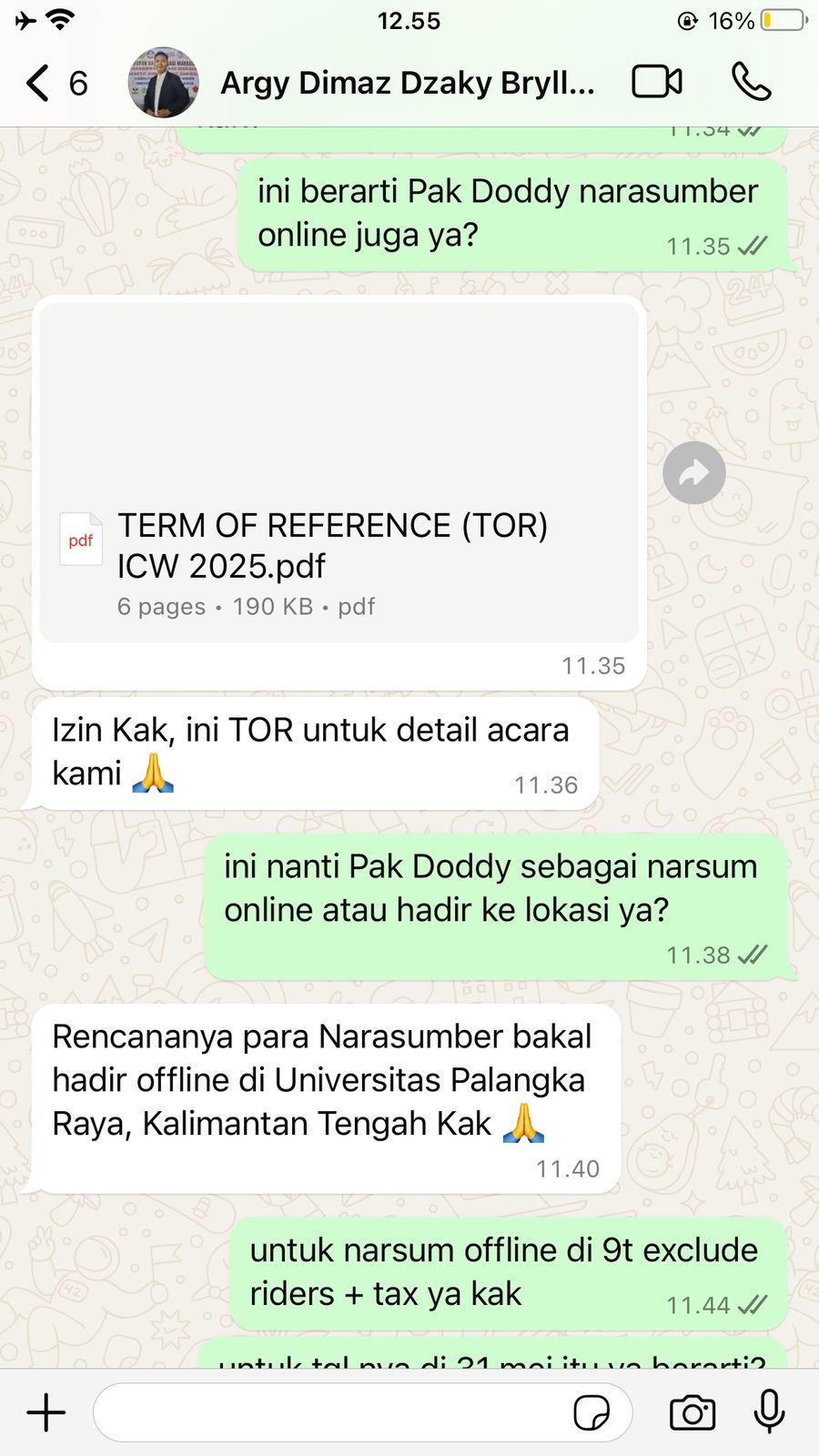Open the sticker picker
This screenshot has width=819, height=1456.
pos(591,1413)
